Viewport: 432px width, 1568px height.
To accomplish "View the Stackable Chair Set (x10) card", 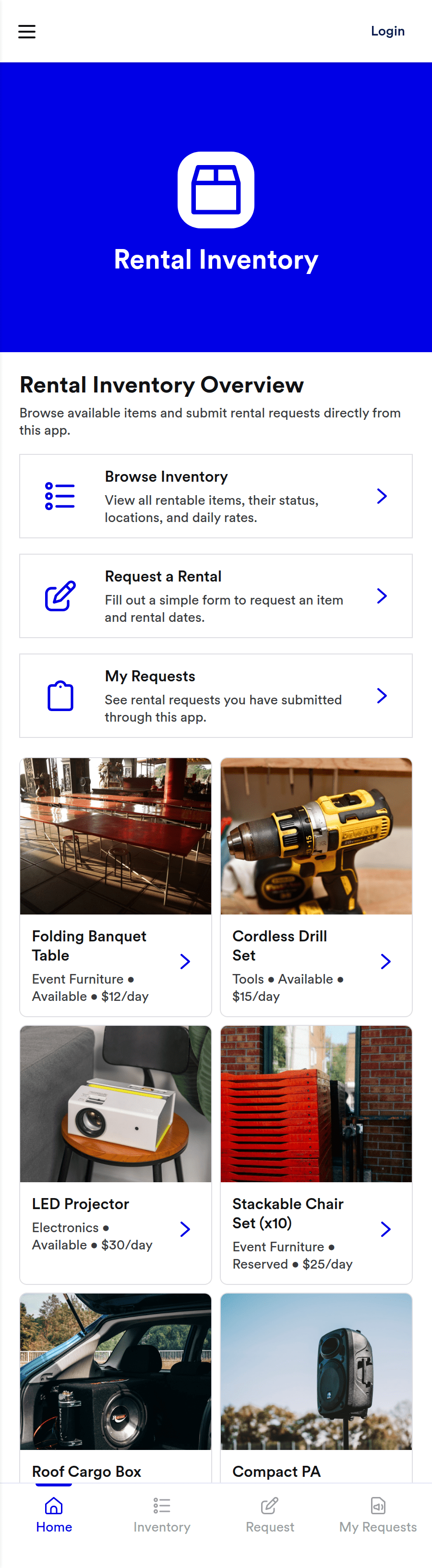I will [x=316, y=1154].
